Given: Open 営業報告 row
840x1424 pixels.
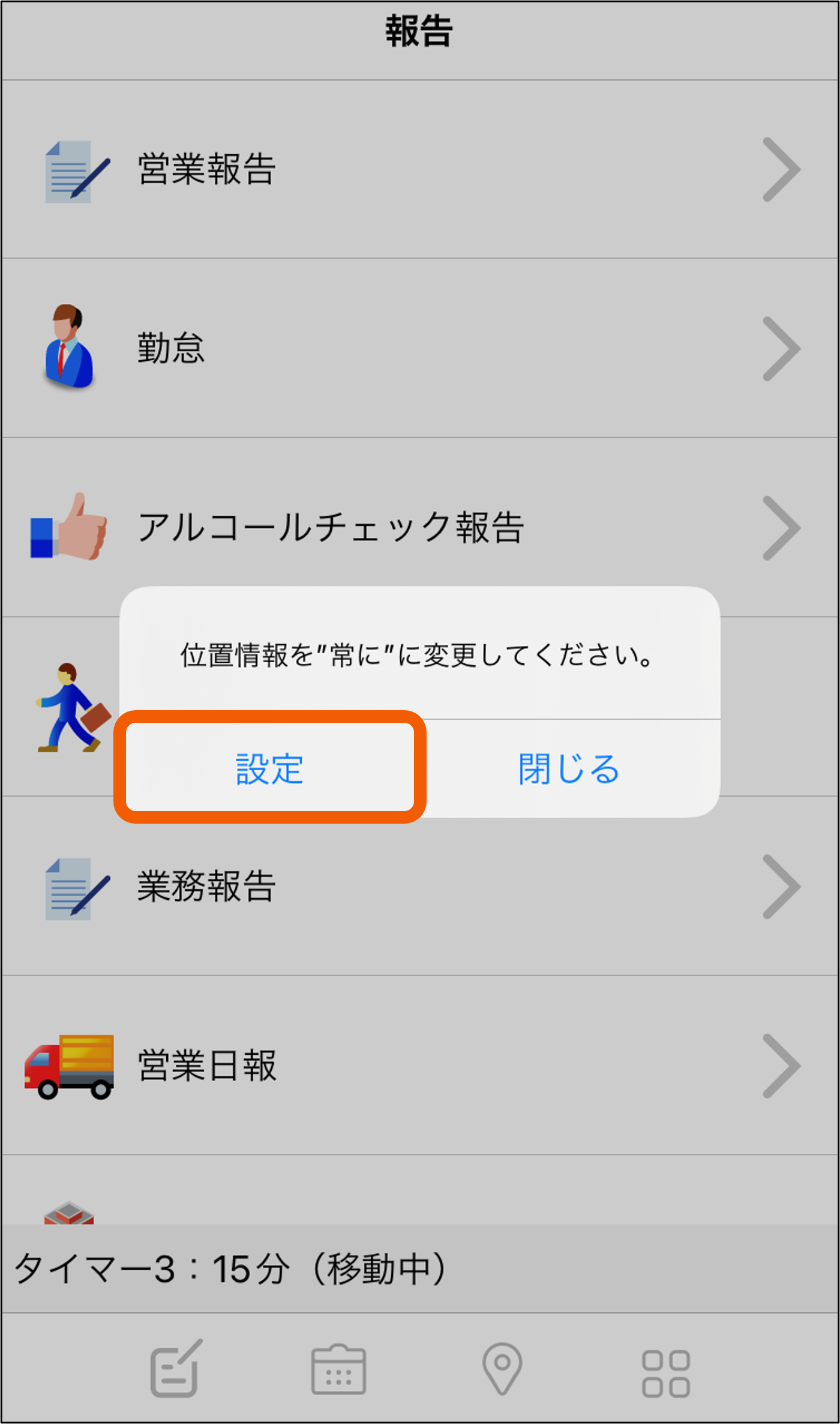Looking at the screenshot, I should coord(420,169).
